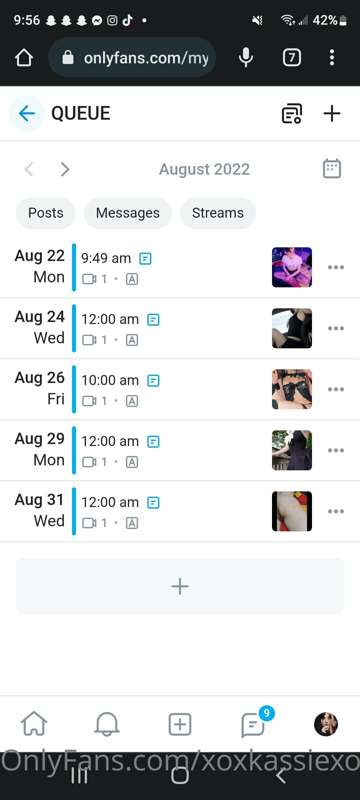Filter queue by Posts
Screen dimensions: 360x800
pyautogui.click(x=46, y=213)
